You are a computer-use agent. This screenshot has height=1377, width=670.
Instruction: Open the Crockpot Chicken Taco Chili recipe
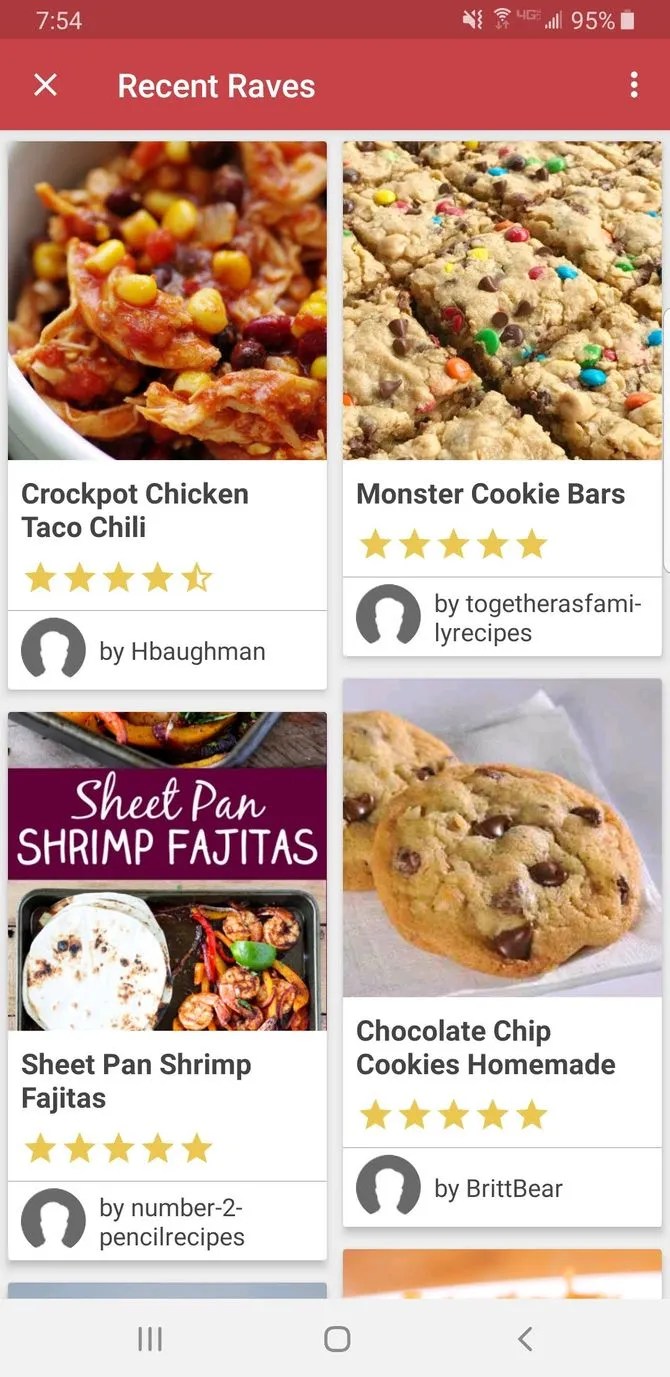click(167, 301)
